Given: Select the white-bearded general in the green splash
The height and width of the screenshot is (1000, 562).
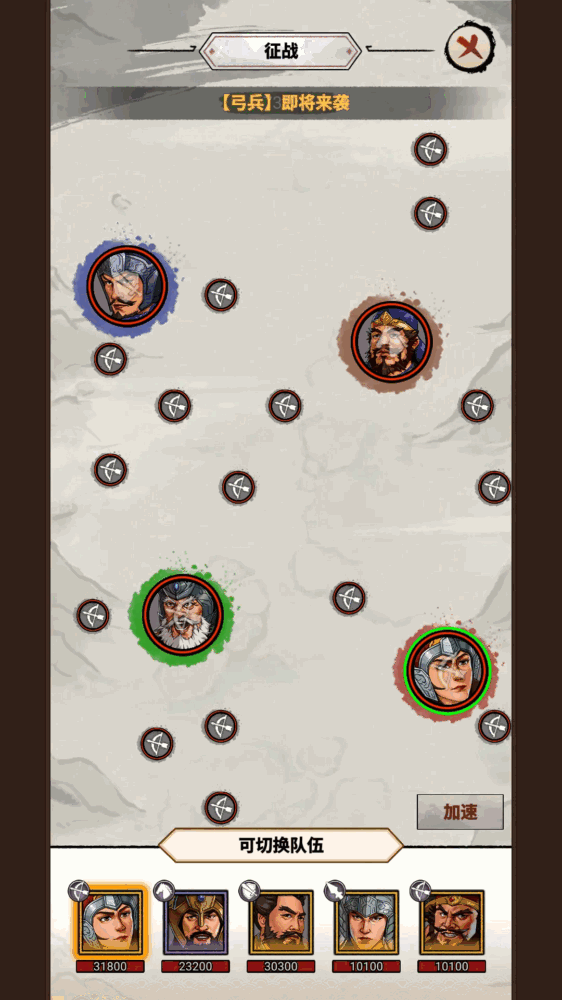Looking at the screenshot, I should 182,615.
